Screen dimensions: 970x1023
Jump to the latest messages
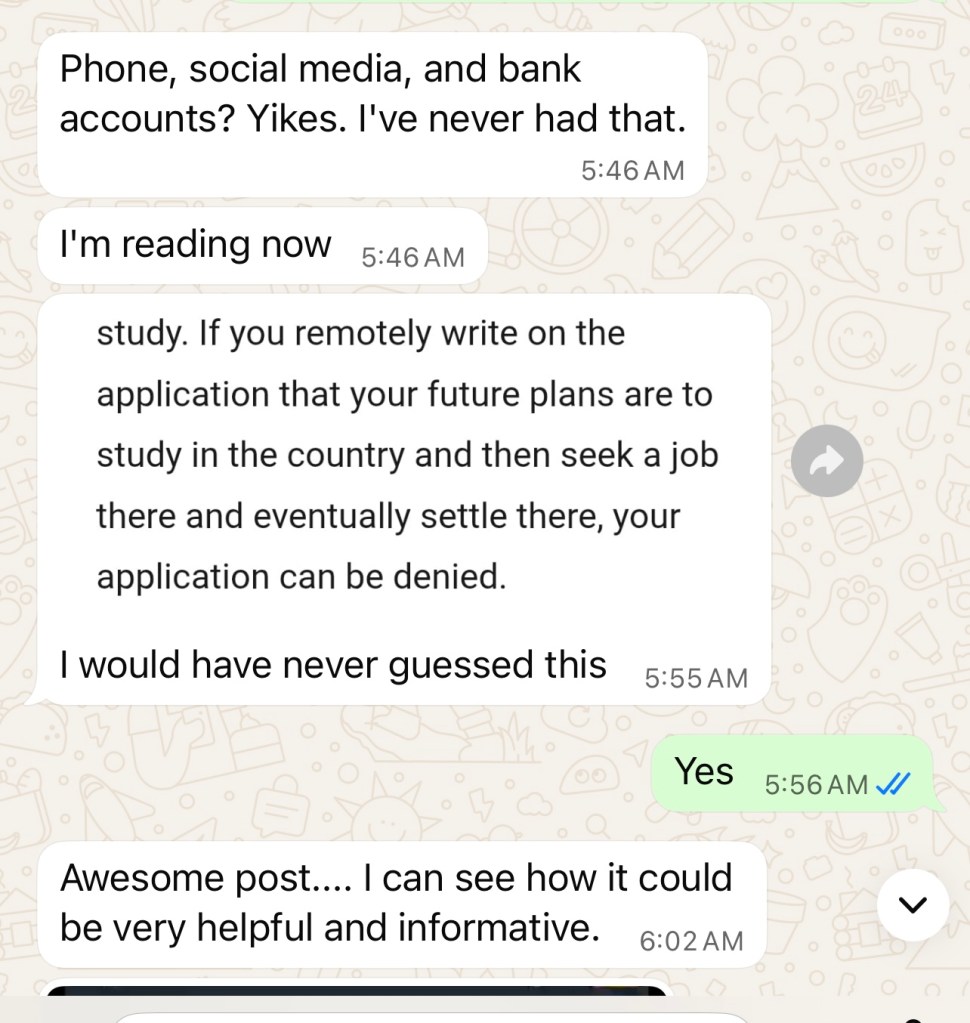point(912,904)
